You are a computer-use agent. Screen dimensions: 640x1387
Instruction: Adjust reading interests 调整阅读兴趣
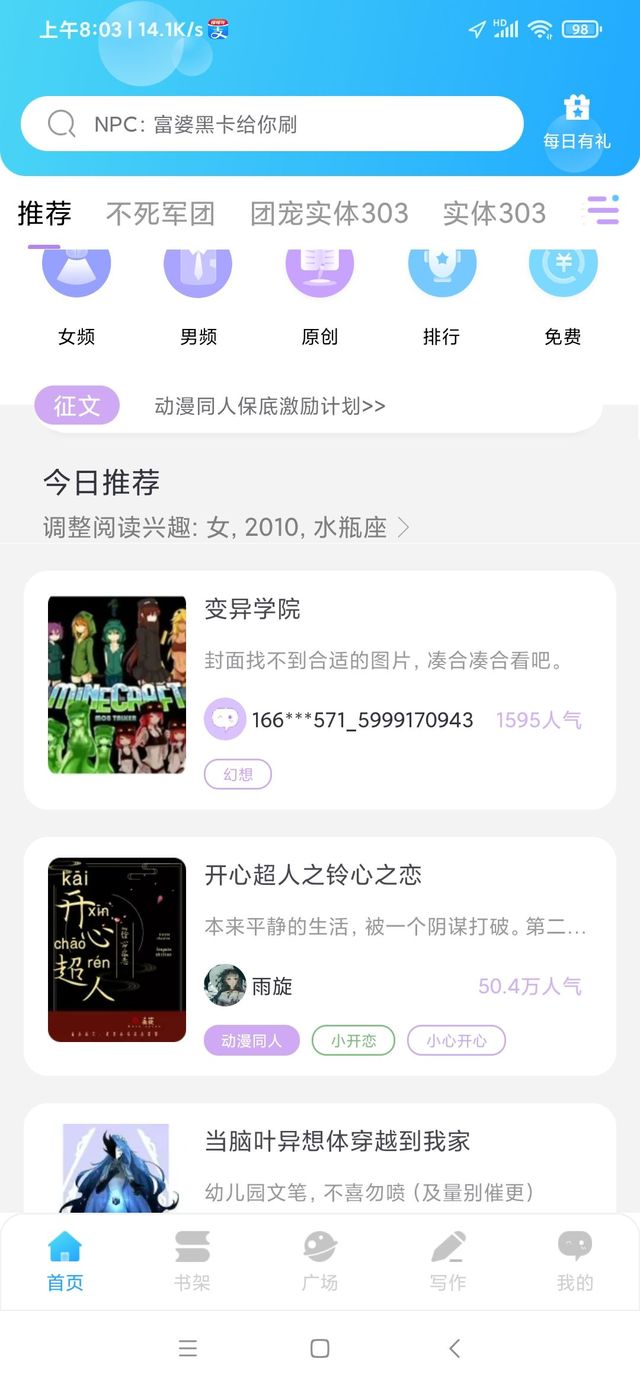[227, 527]
